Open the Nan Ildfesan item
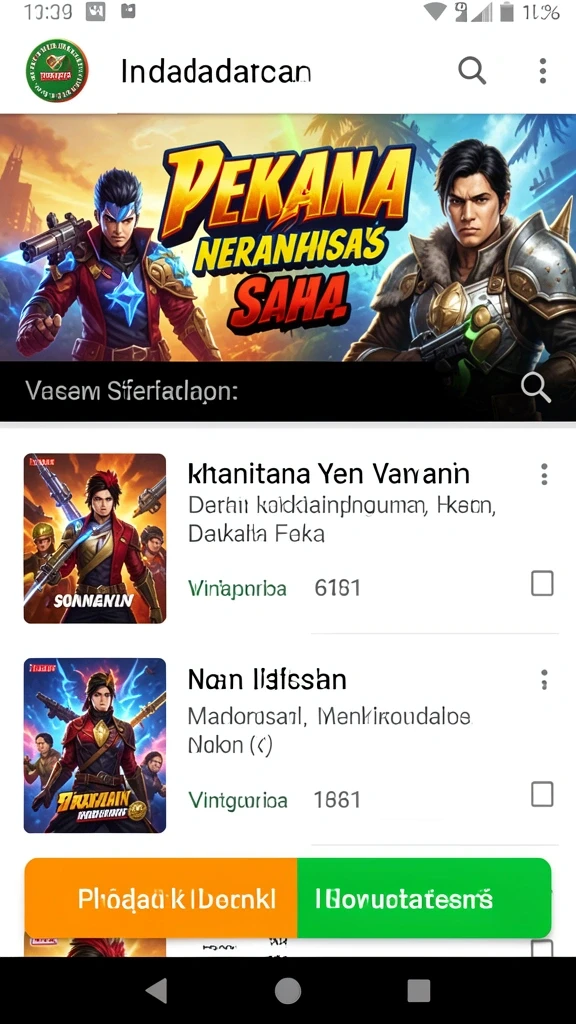Image resolution: width=576 pixels, height=1024 pixels. pos(288,745)
